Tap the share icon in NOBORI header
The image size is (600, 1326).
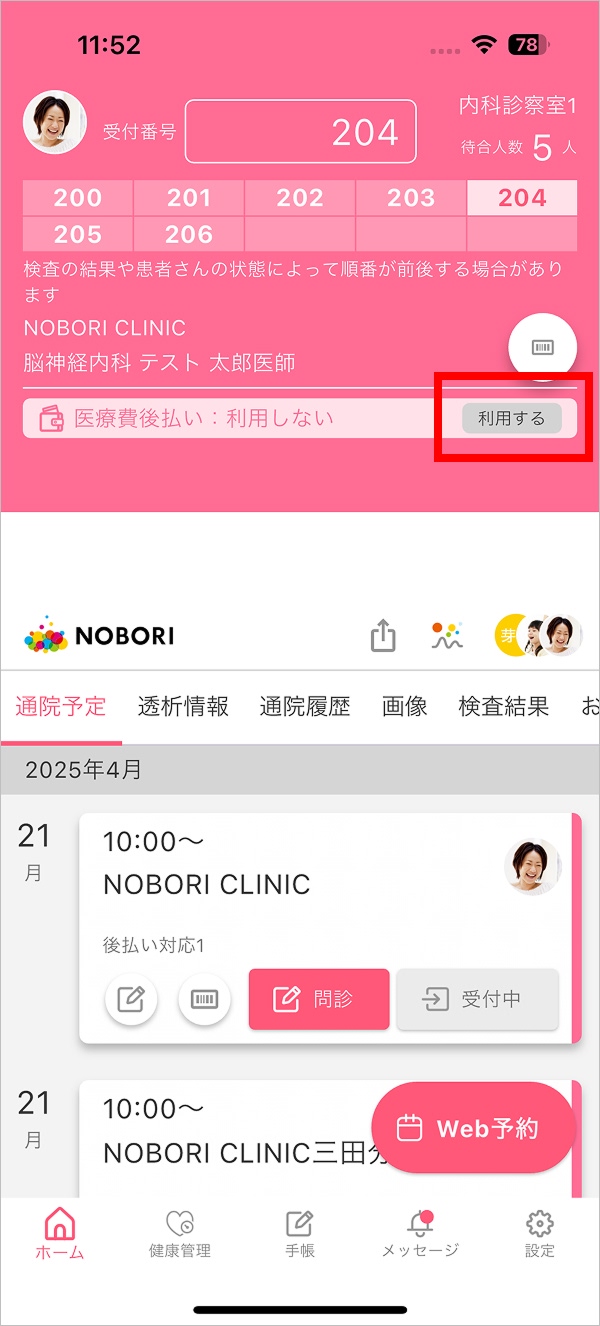point(384,636)
